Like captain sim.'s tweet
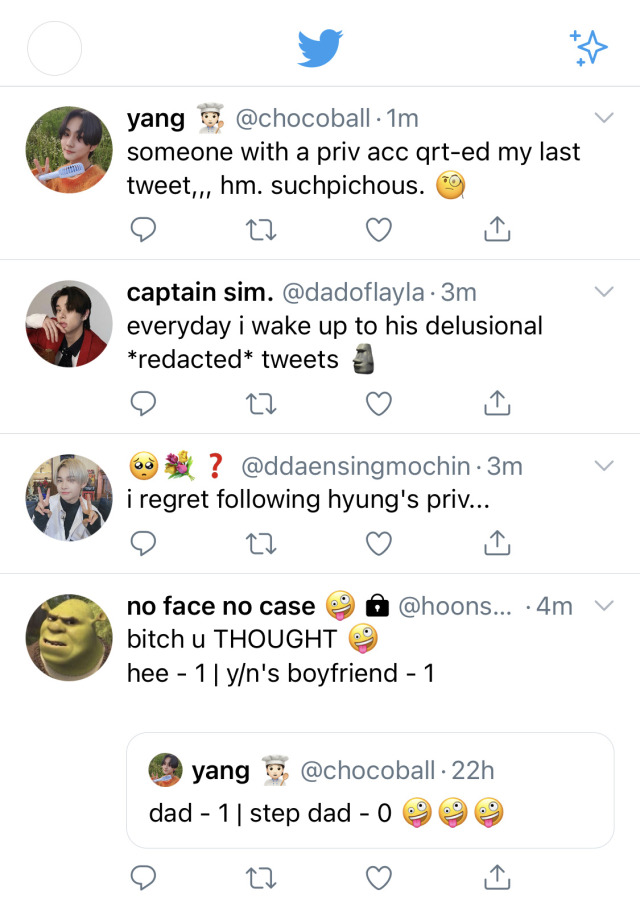Image resolution: width=640 pixels, height=907 pixels. click(x=378, y=404)
